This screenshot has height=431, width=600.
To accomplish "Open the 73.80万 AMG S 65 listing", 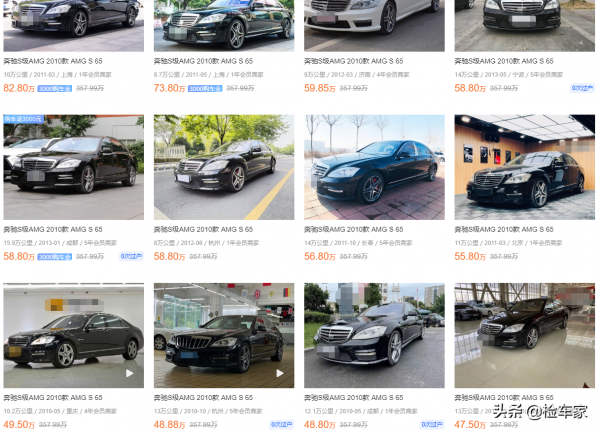I will (223, 25).
